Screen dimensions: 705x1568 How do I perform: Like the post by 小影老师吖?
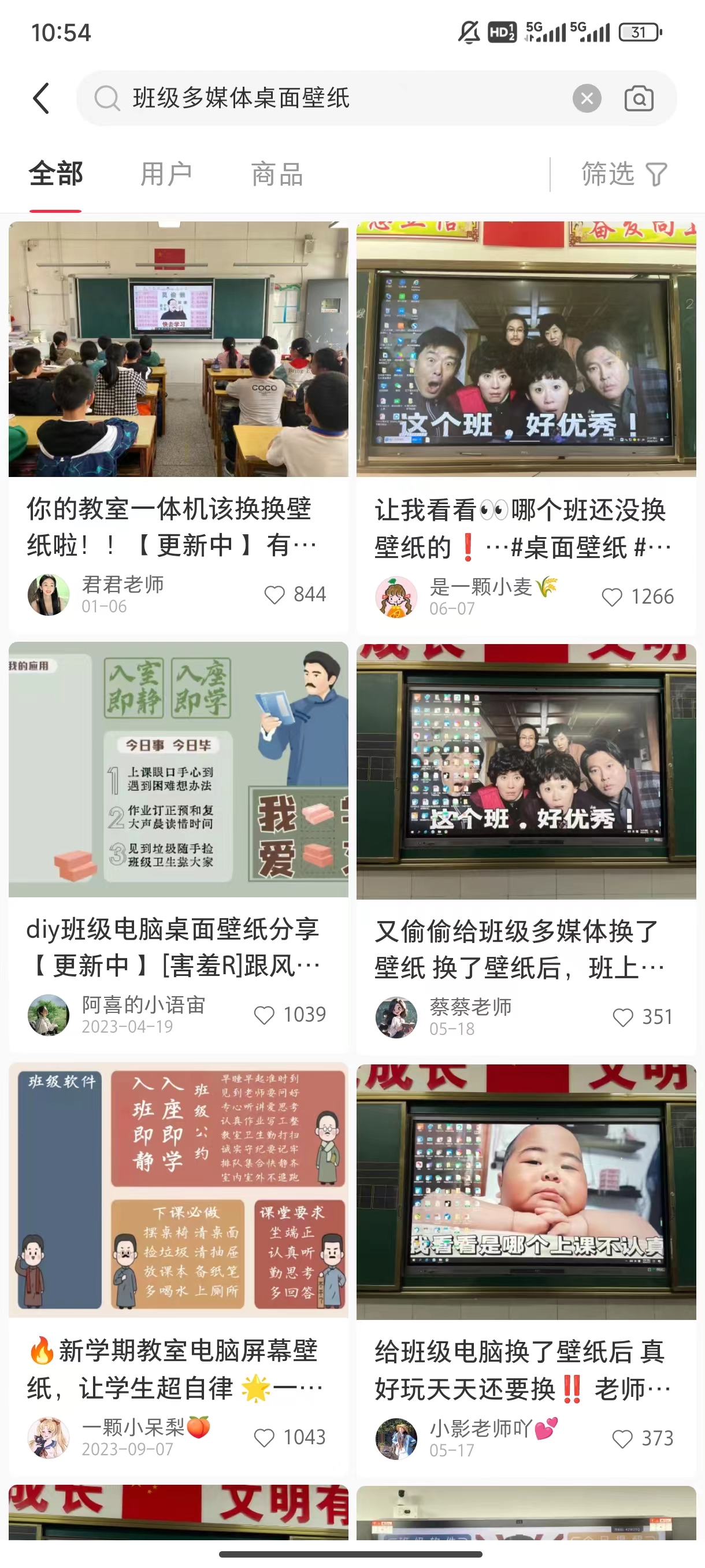(622, 1439)
